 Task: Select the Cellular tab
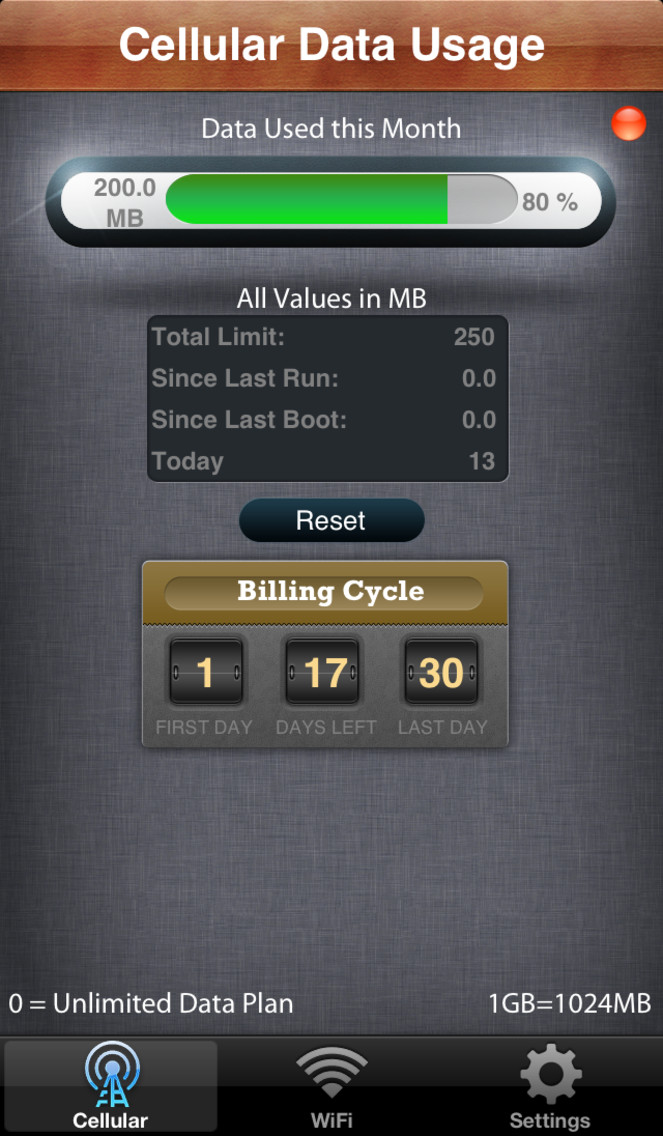click(x=111, y=1086)
